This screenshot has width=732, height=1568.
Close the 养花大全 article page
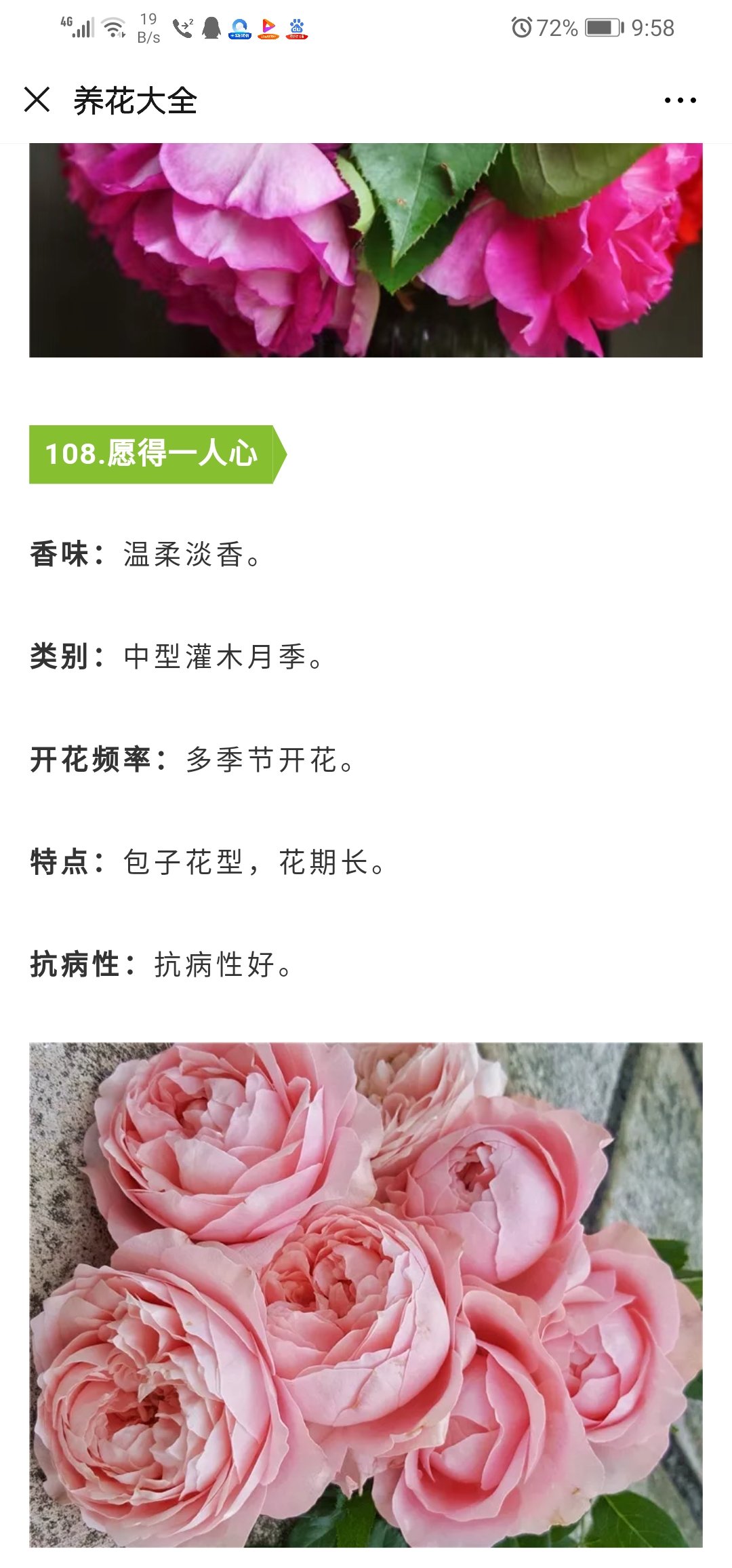[x=37, y=100]
